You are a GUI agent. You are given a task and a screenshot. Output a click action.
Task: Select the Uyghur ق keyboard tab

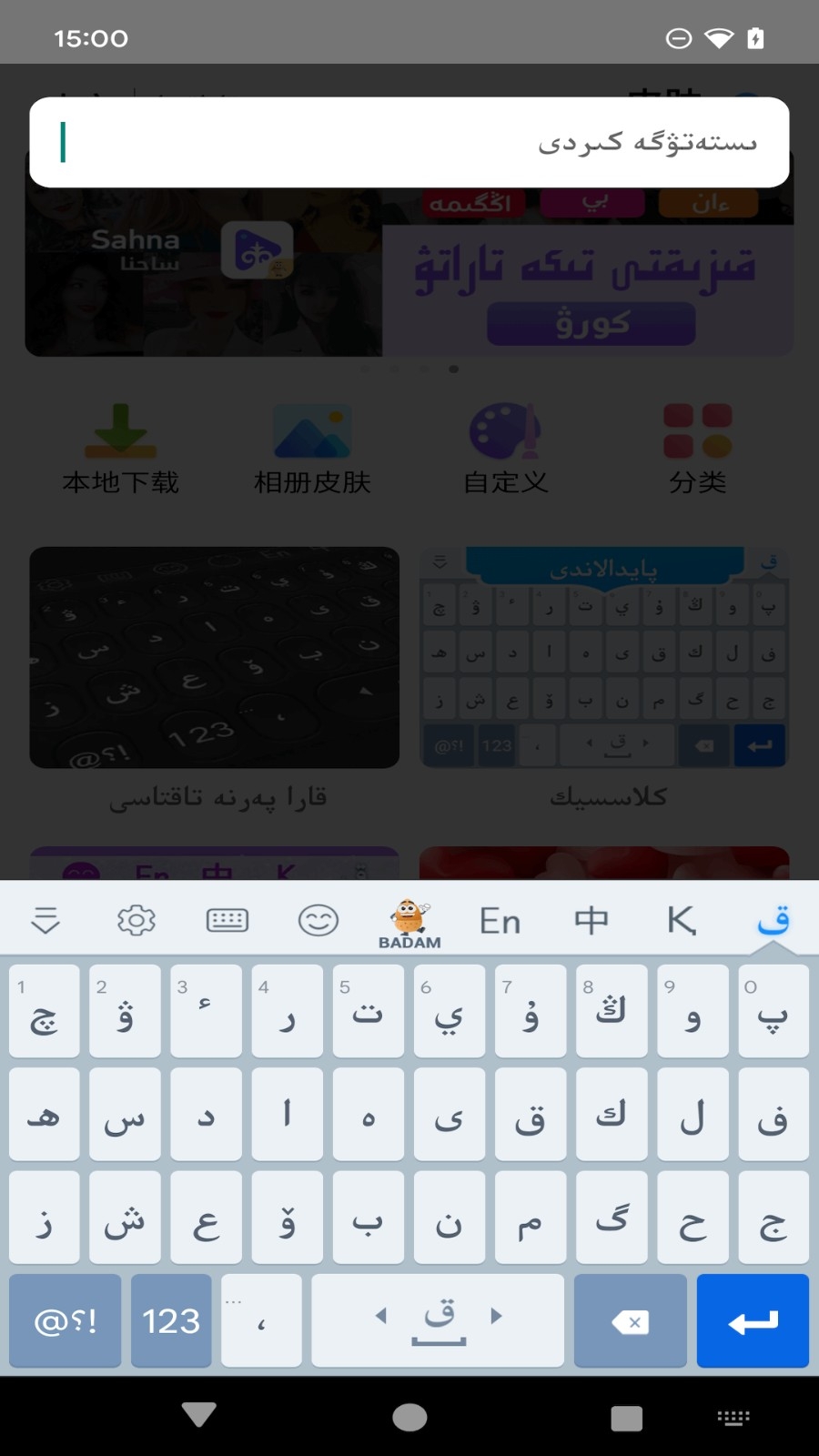tap(773, 921)
